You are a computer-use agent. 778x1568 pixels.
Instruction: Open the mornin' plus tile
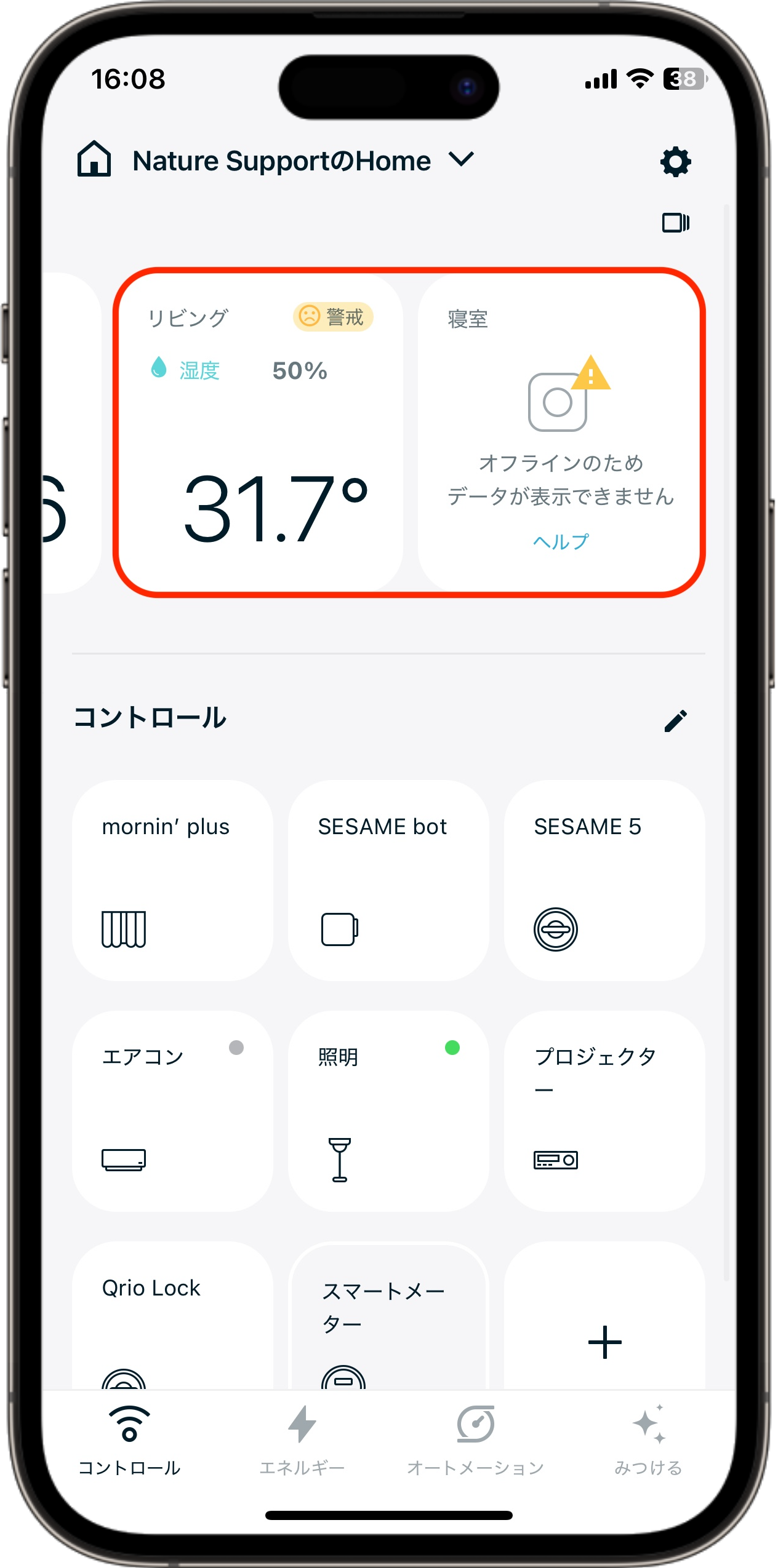[x=172, y=880]
